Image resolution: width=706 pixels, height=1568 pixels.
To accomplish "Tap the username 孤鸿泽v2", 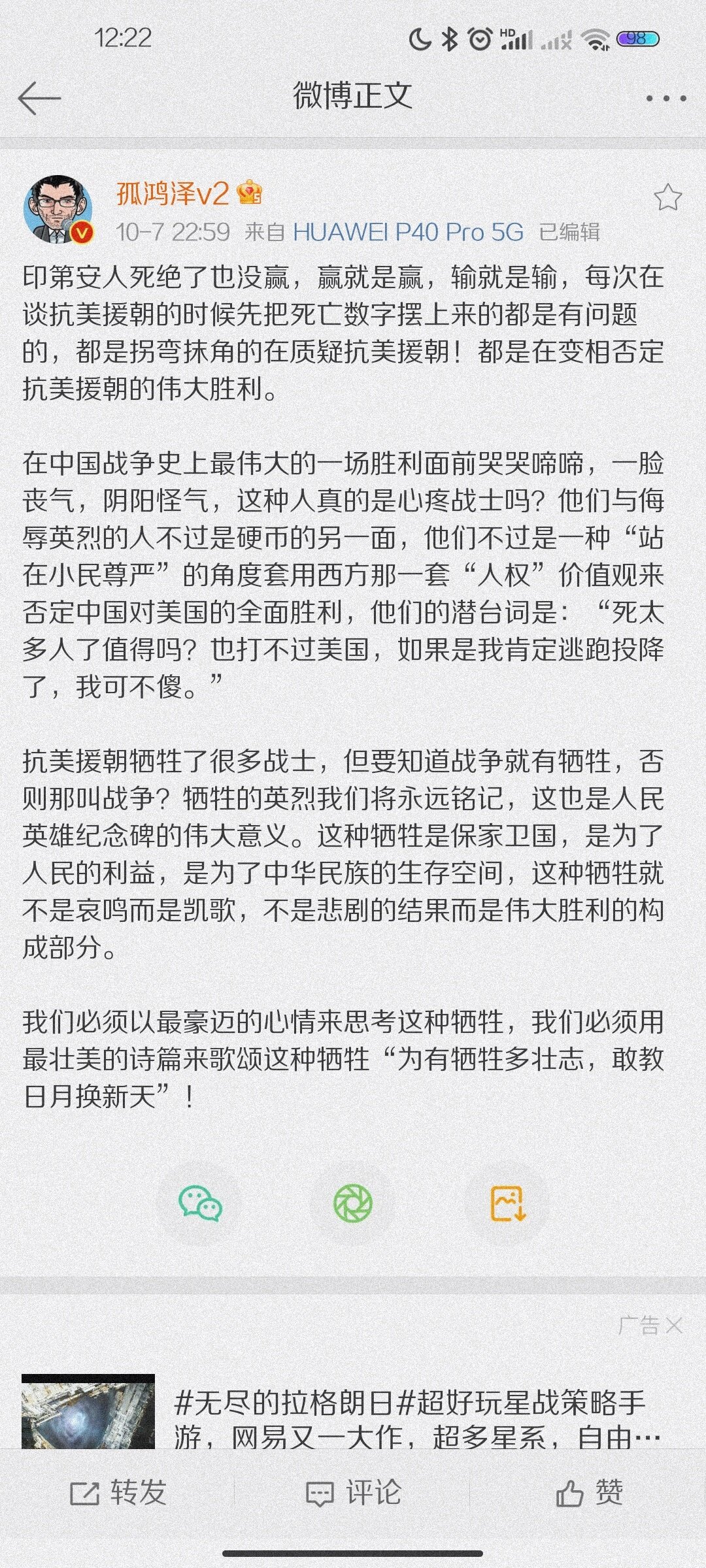I will (173, 193).
